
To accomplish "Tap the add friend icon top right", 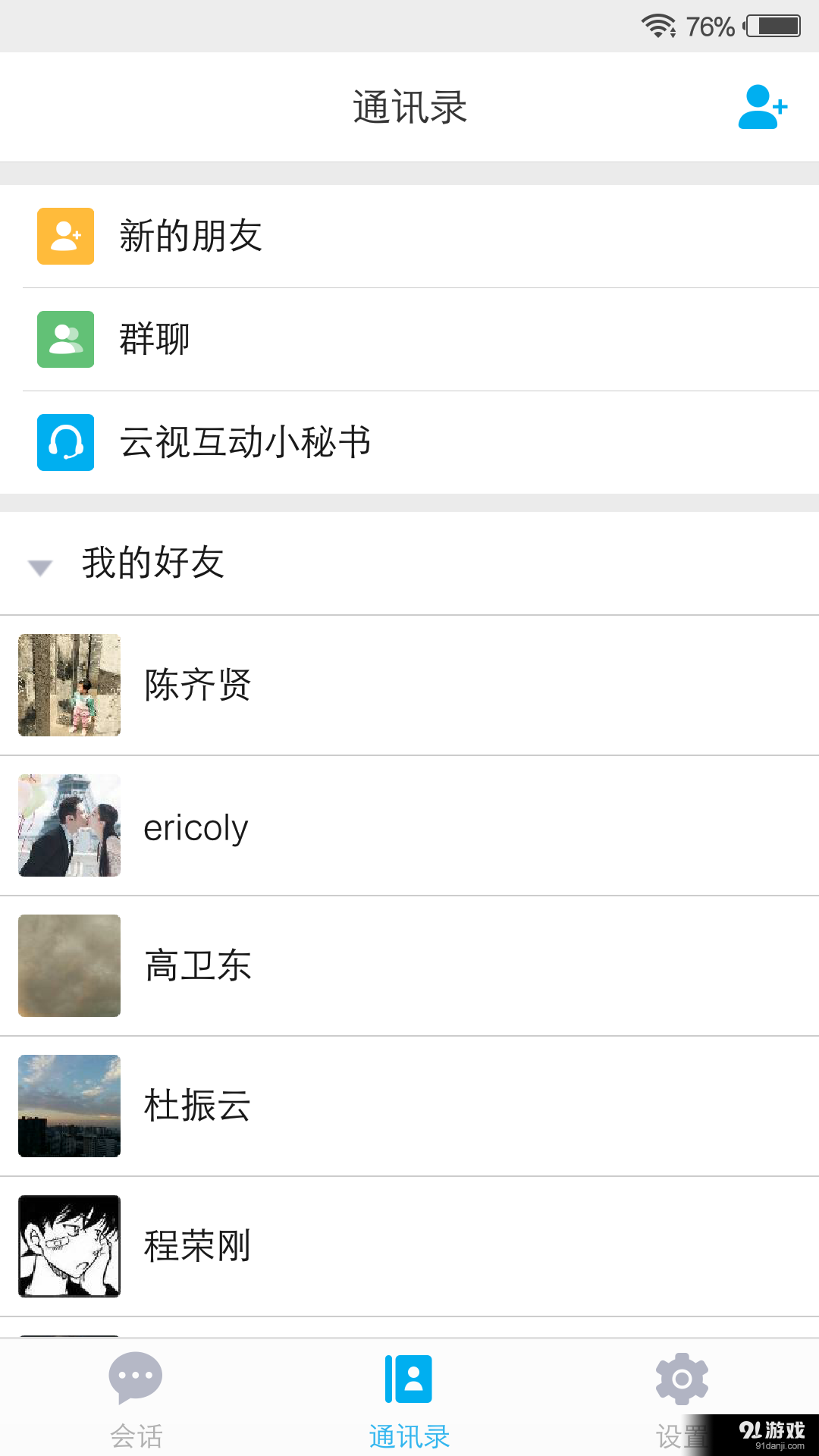I will point(761,108).
